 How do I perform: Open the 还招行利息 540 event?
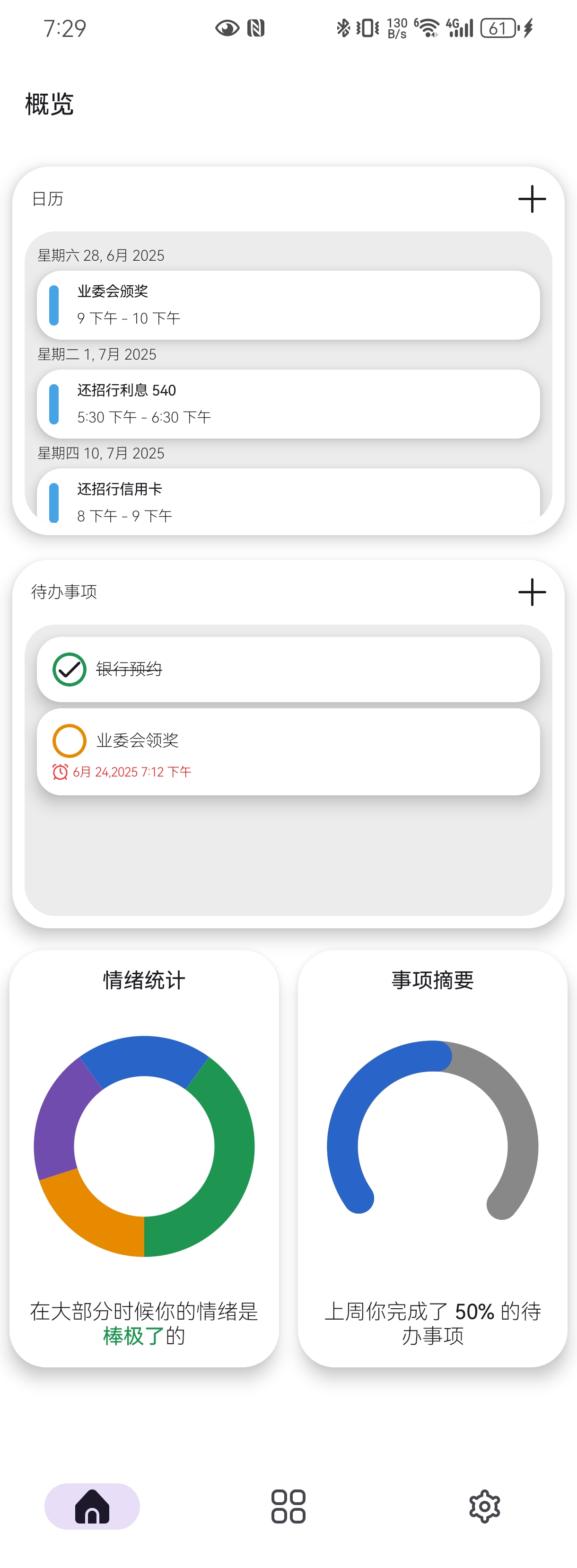tap(288, 404)
